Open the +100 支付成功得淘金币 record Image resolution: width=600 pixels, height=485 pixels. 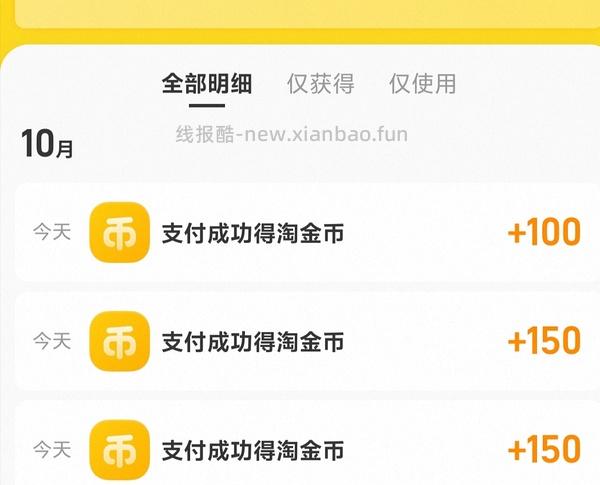pyautogui.click(x=300, y=233)
